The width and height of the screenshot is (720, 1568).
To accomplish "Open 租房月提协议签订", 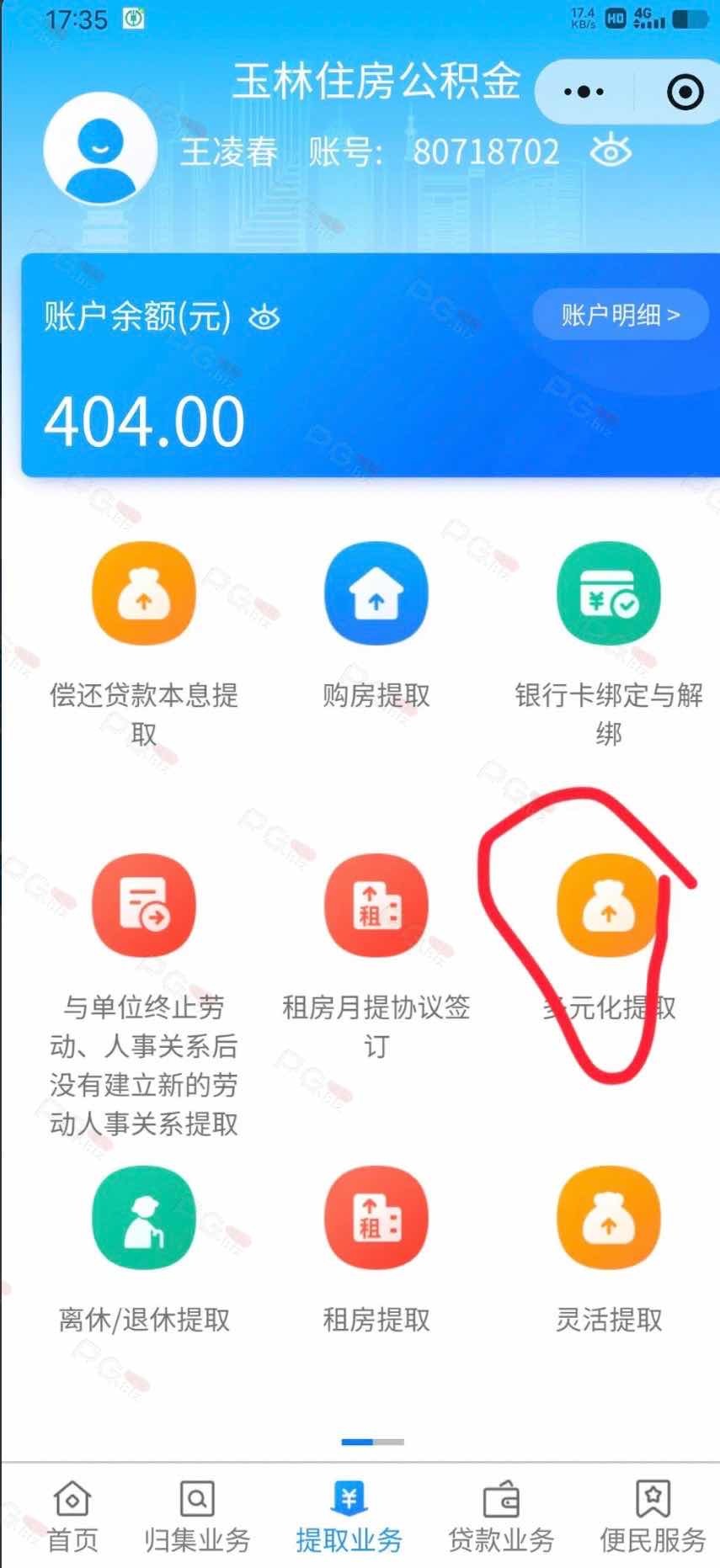I will [376, 906].
